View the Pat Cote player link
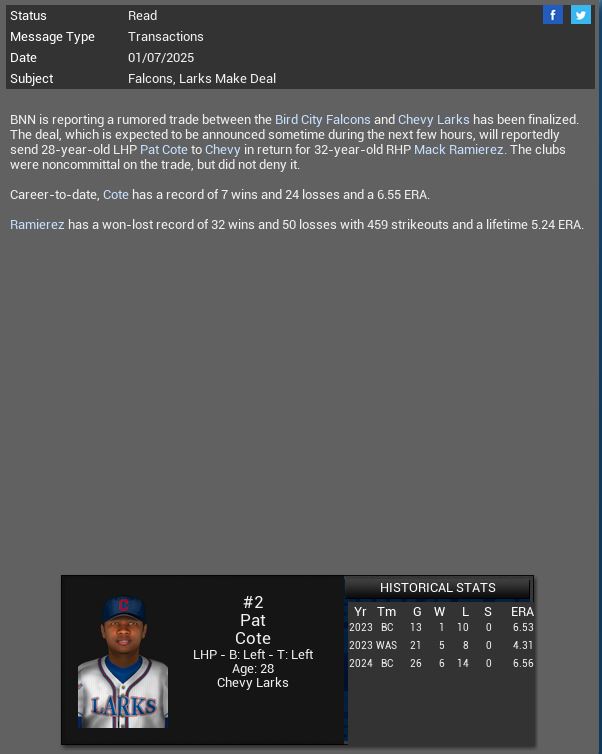Screen dimensions: 602x754 pyautogui.click(x=163, y=150)
